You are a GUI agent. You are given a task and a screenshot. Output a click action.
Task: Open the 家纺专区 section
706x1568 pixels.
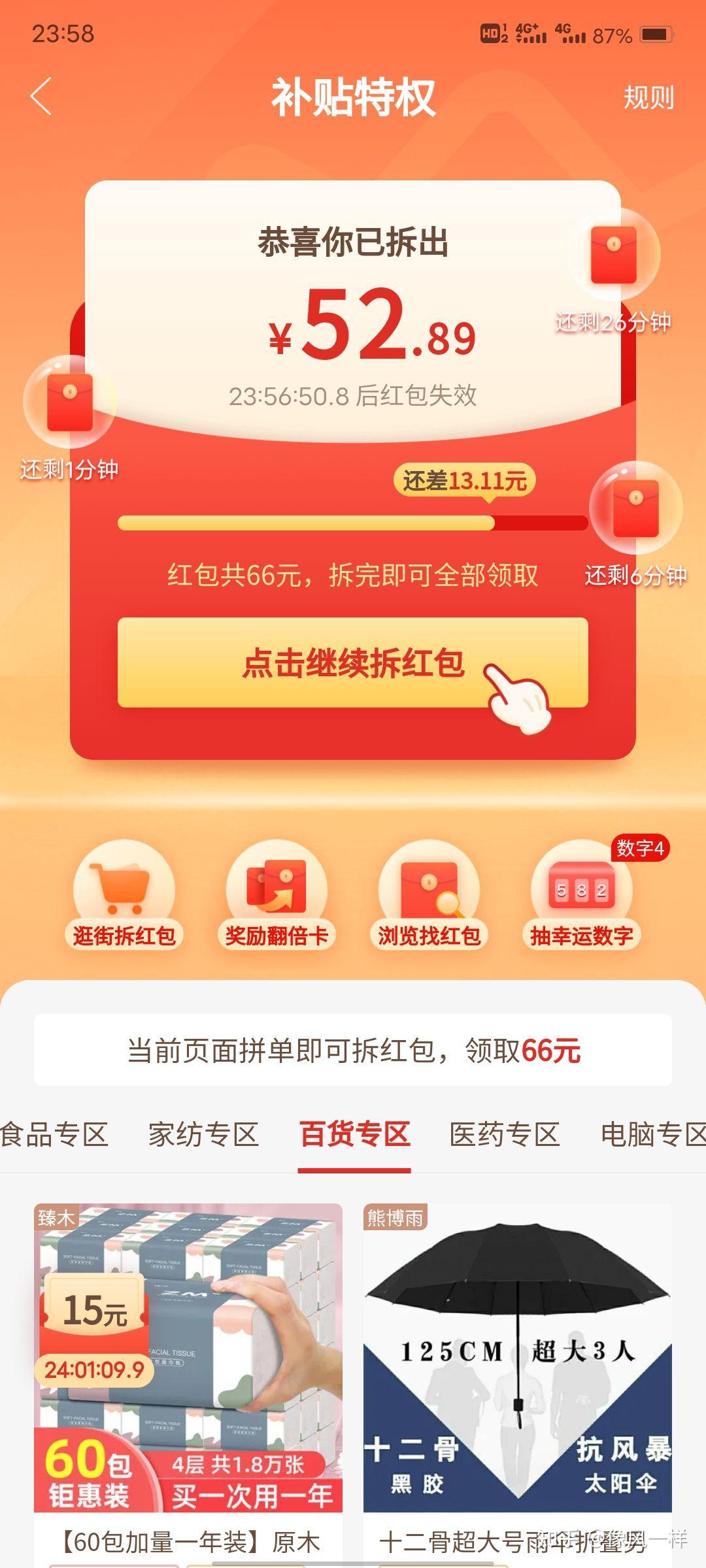203,1135
